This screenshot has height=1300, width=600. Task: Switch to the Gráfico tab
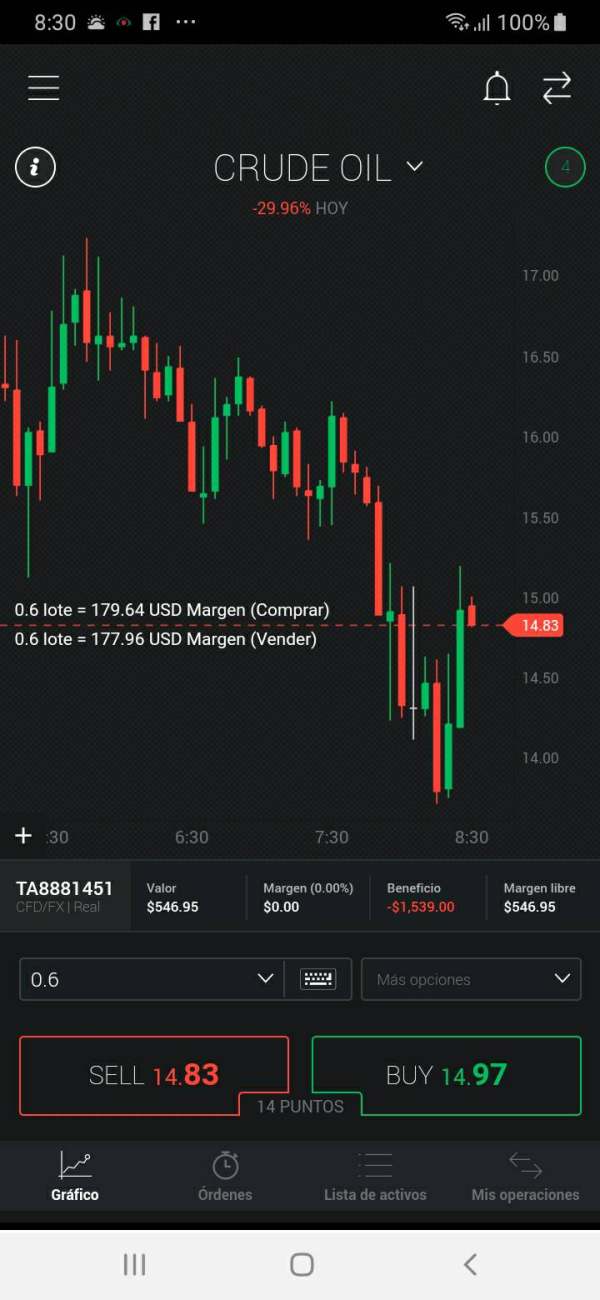[75, 1176]
